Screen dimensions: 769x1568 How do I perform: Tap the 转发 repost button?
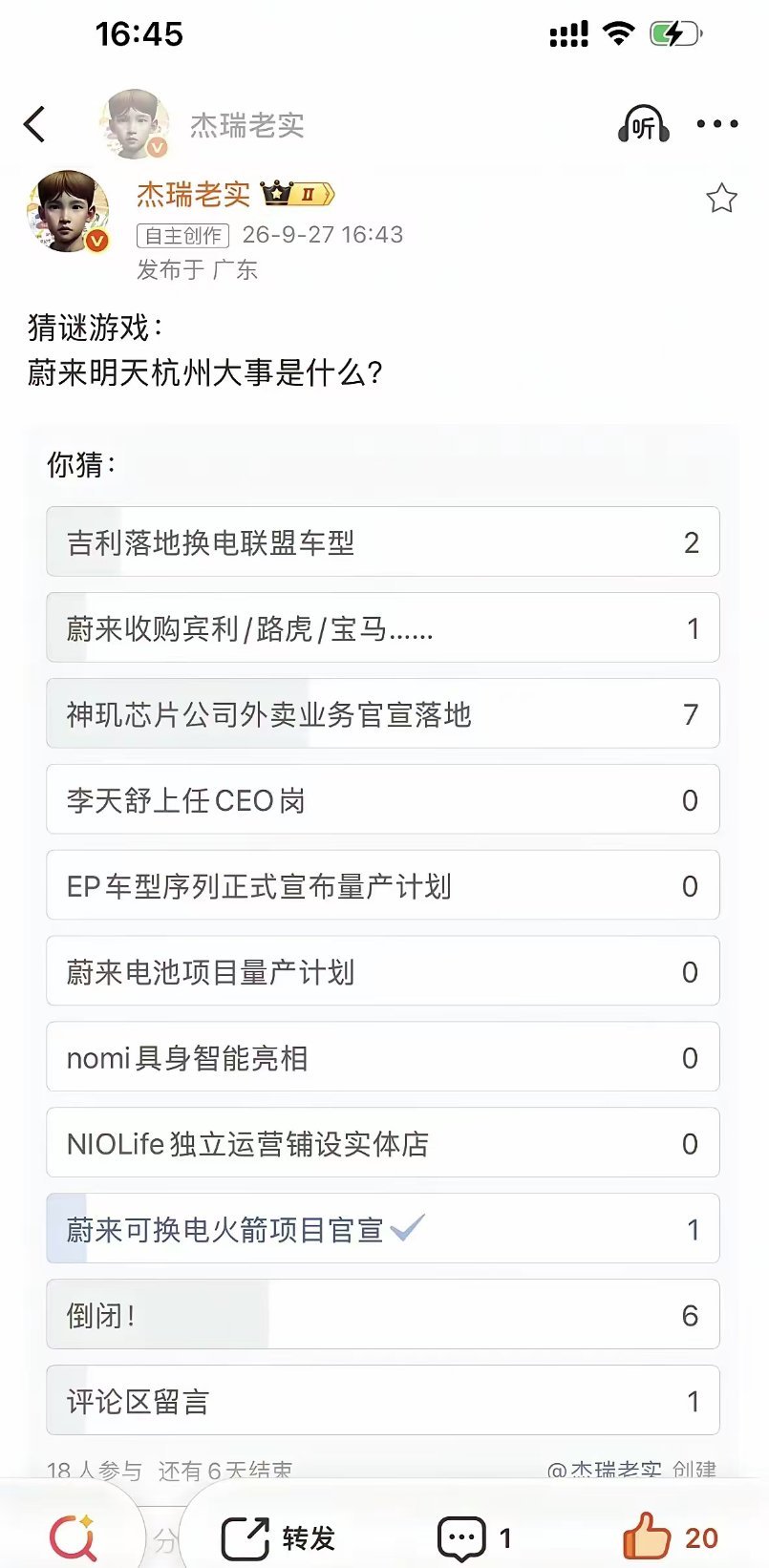click(x=278, y=1537)
